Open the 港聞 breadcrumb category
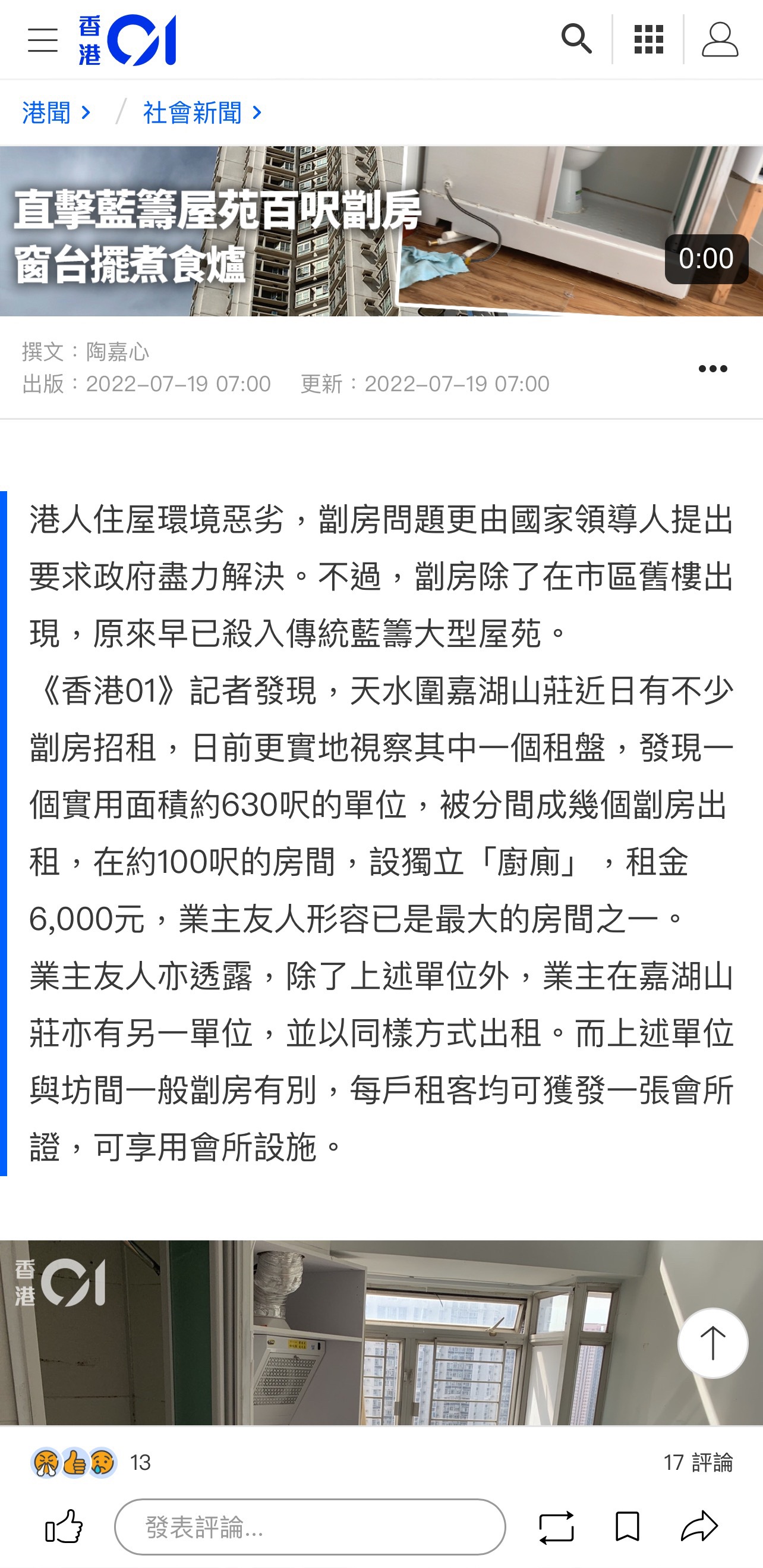This screenshot has width=763, height=1568. 56,112
